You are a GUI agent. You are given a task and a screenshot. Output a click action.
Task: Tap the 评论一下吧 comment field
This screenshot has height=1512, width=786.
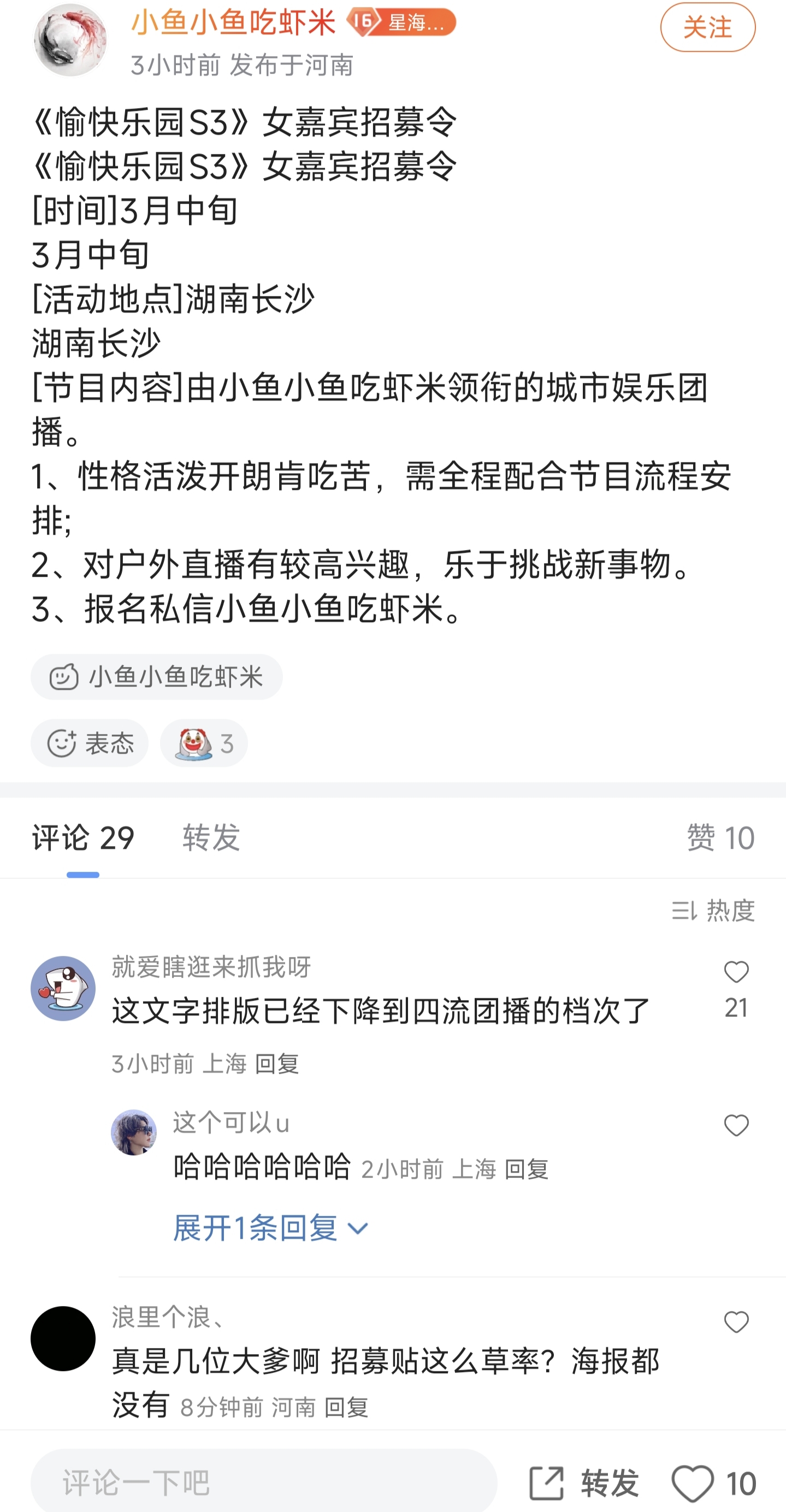pyautogui.click(x=264, y=1483)
